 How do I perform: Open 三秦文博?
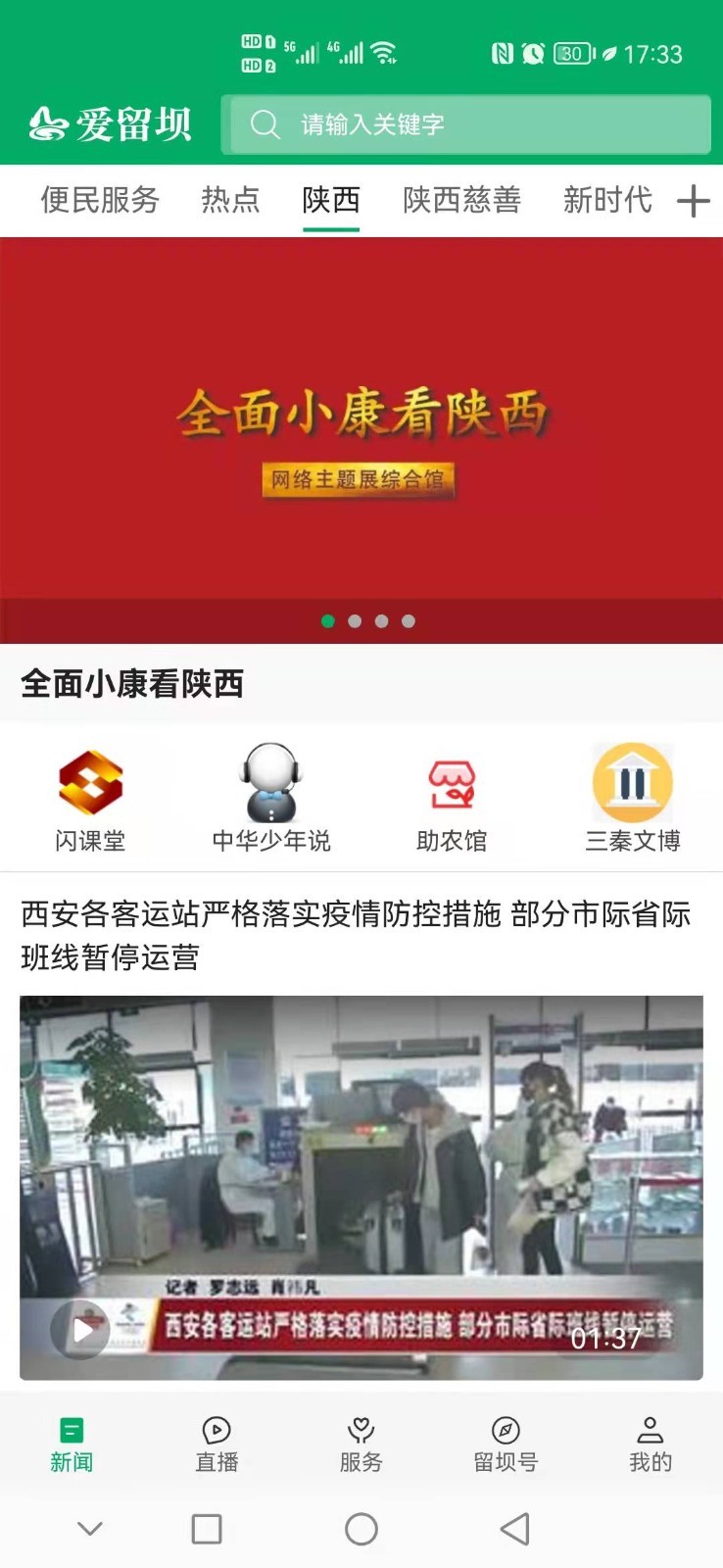pyautogui.click(x=632, y=799)
